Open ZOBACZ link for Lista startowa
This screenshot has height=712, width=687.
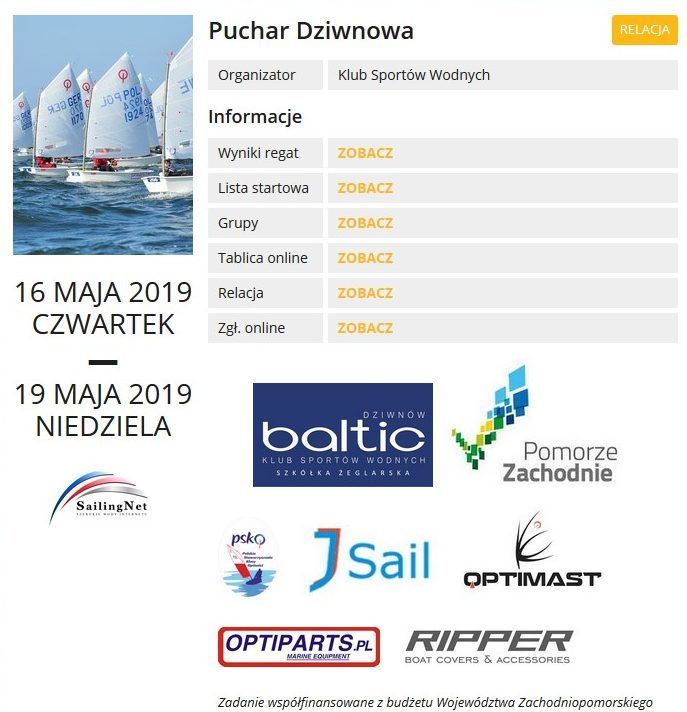point(365,188)
